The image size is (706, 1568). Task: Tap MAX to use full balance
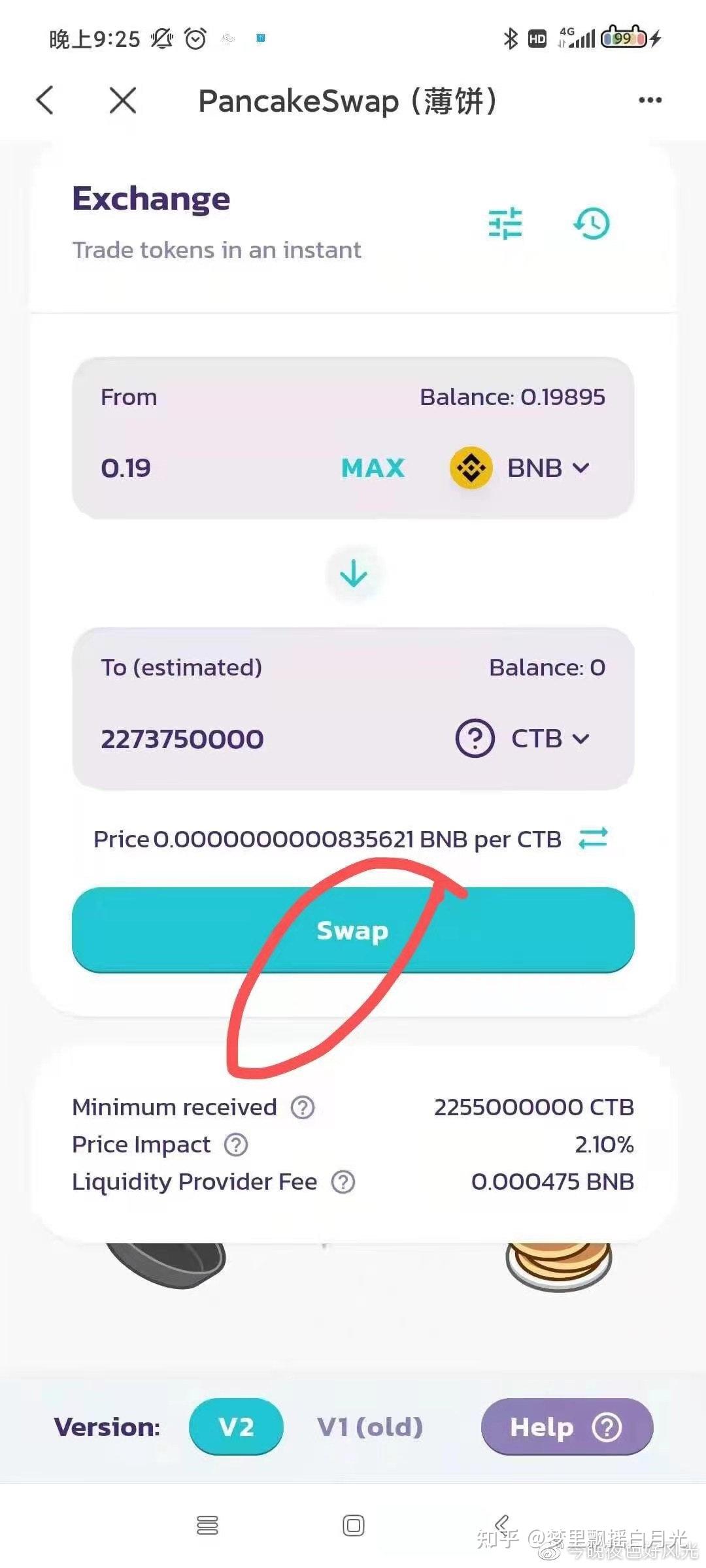(373, 468)
